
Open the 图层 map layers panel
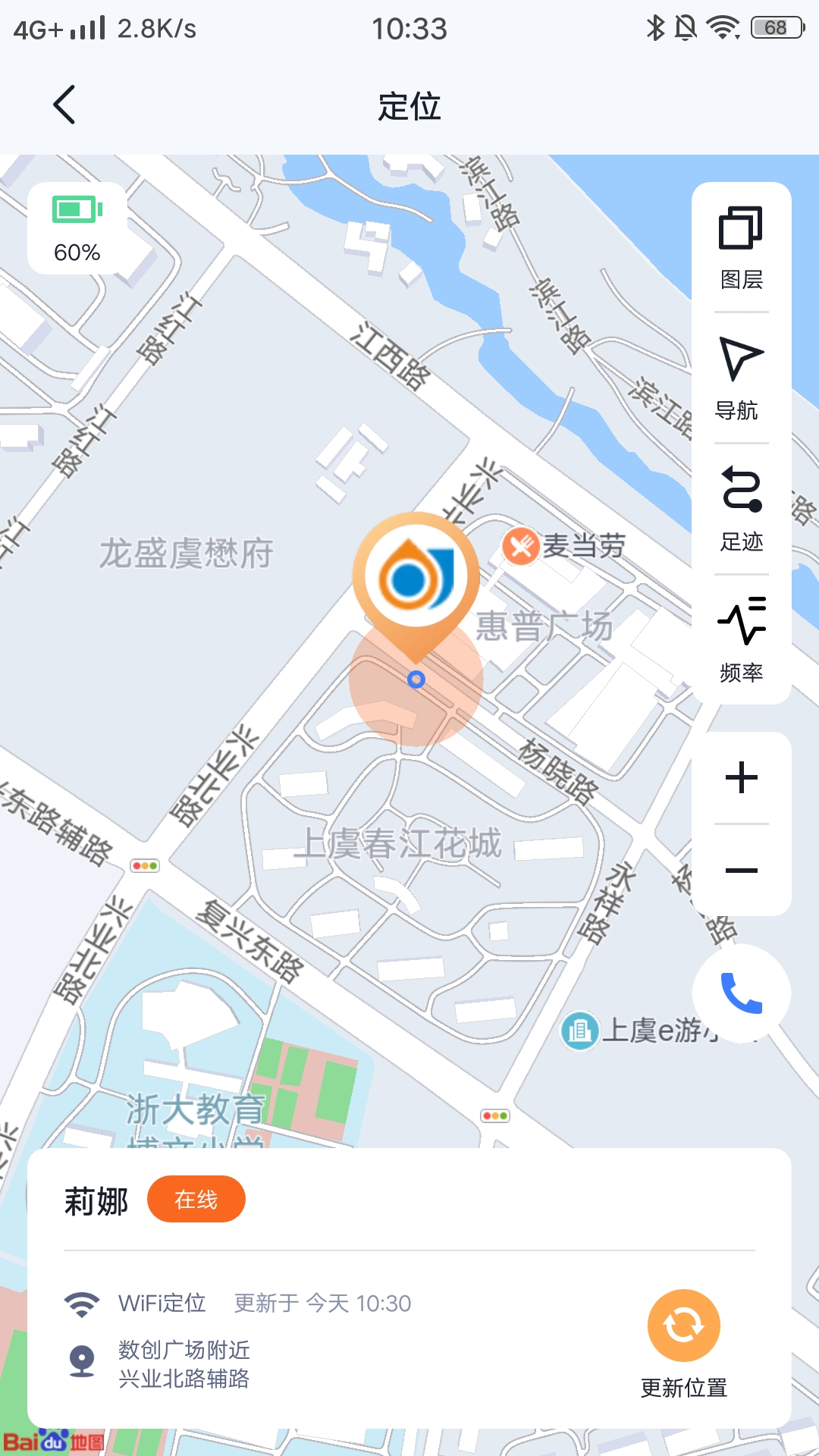[x=742, y=243]
